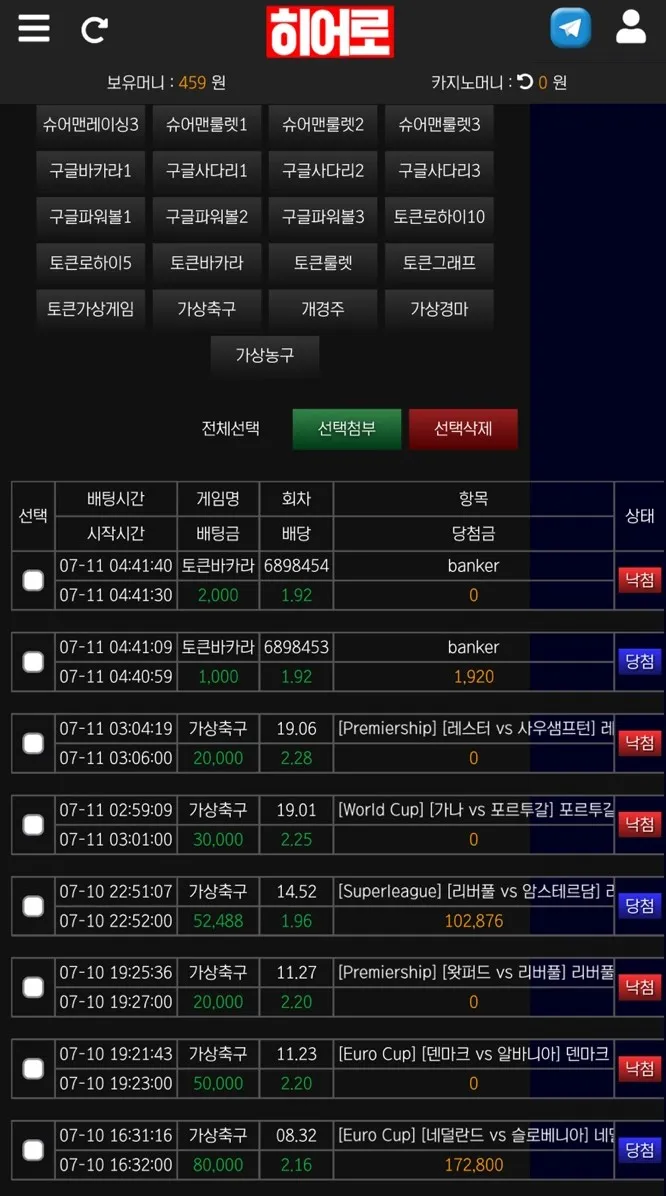The width and height of the screenshot is (666, 1196).
Task: Check the 덴마크 vs 알바니아 bet row
Action: click(33, 1069)
